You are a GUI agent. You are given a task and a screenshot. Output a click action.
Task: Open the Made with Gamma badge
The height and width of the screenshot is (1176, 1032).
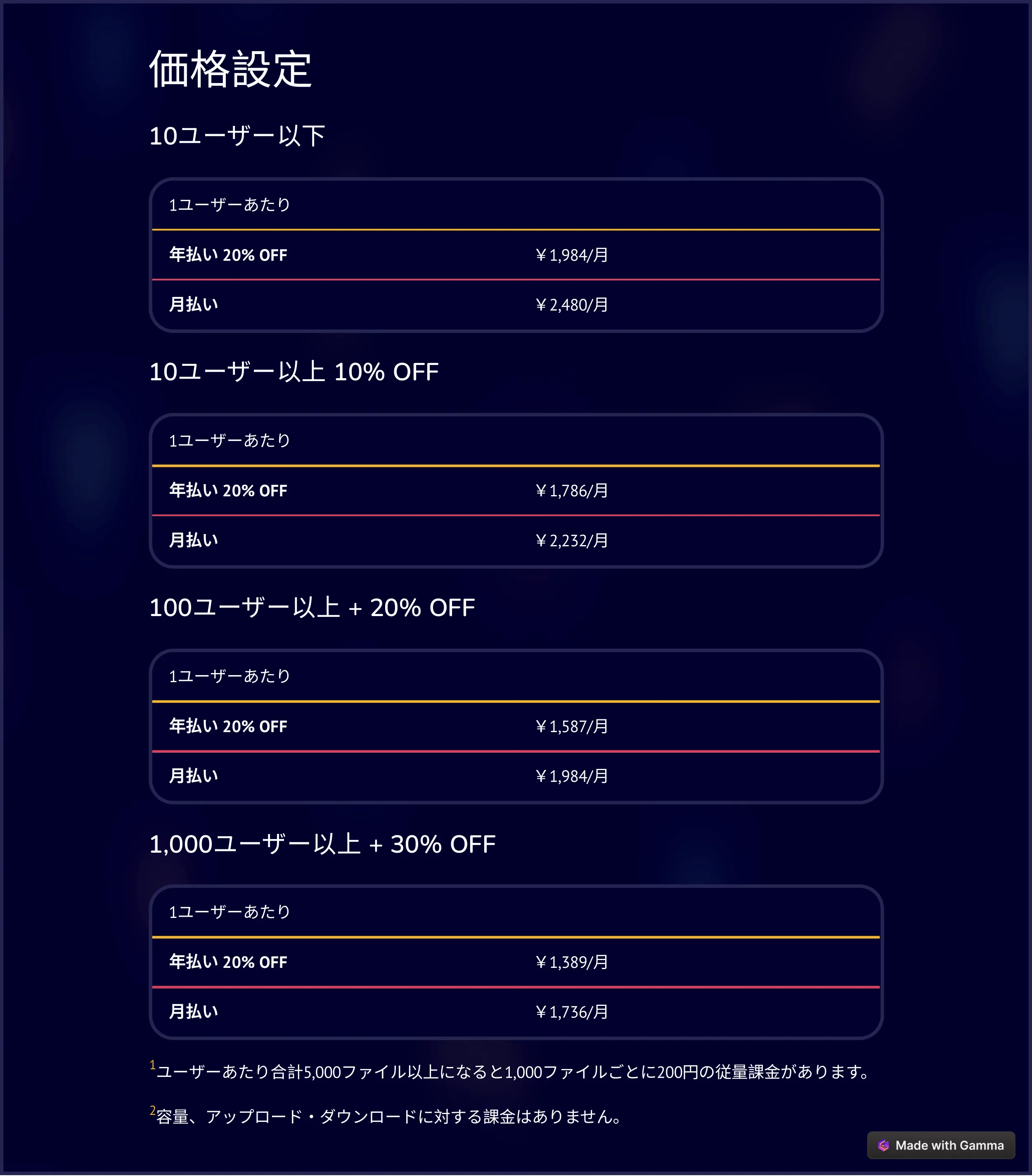coord(940,1145)
